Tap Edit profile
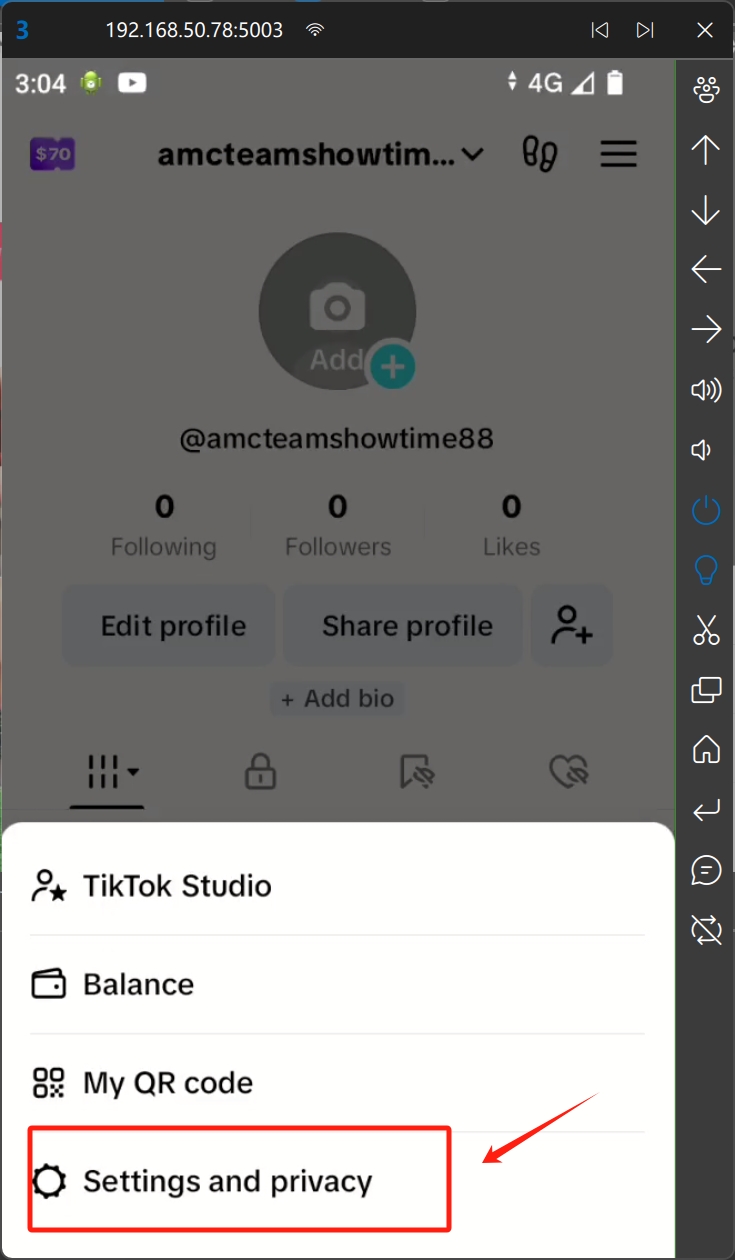 click(x=173, y=626)
